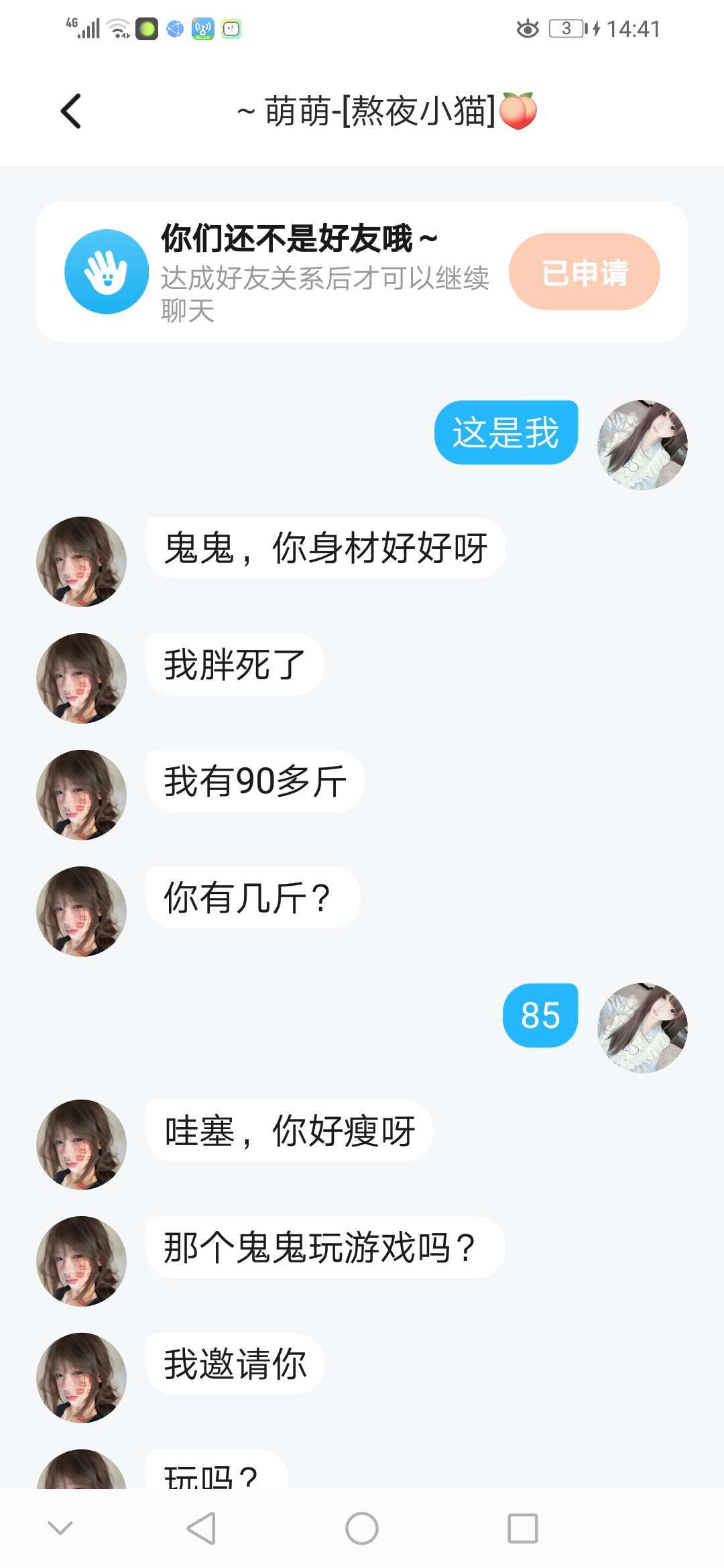Open the system recent apps button
This screenshot has height=1568, width=724.
(x=523, y=1528)
